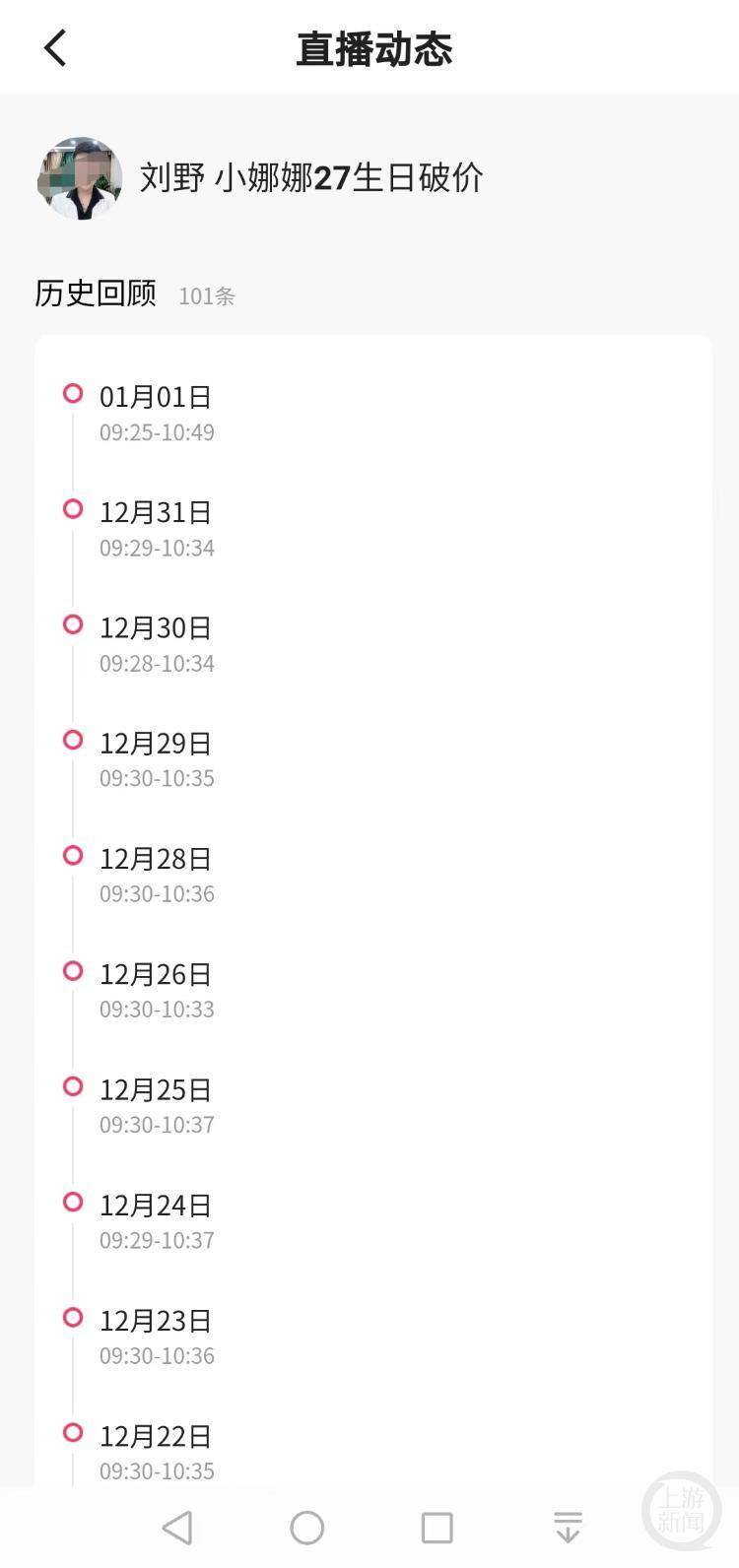
Task: Tap the 直播动态 page title
Action: pos(371,49)
